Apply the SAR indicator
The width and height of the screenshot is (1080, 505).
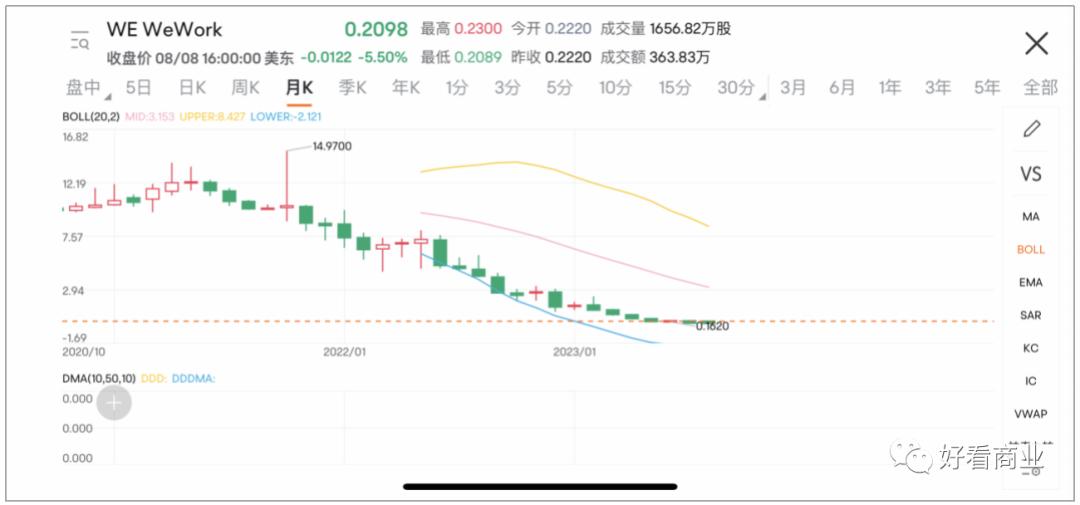[1031, 315]
